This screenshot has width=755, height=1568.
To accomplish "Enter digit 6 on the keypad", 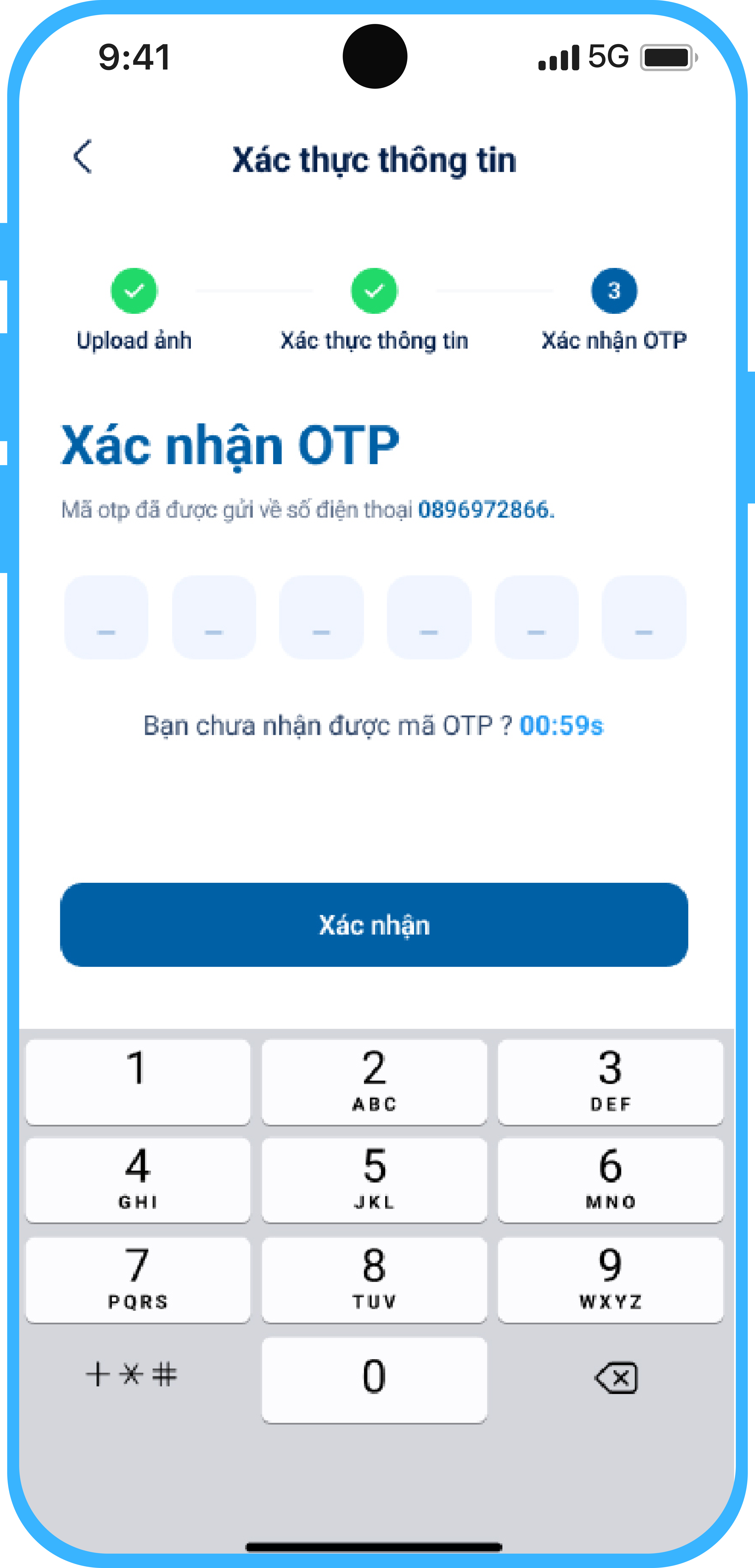I will [x=610, y=1180].
